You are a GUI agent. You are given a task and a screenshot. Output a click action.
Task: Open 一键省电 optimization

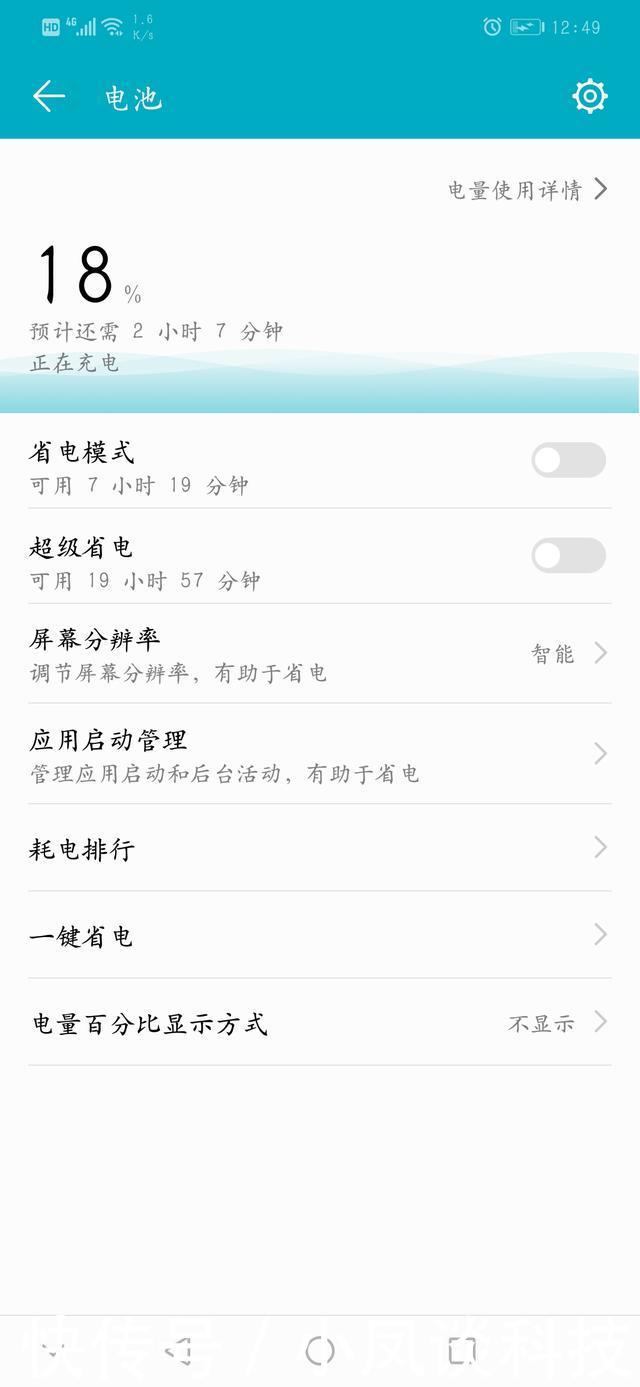coord(320,935)
